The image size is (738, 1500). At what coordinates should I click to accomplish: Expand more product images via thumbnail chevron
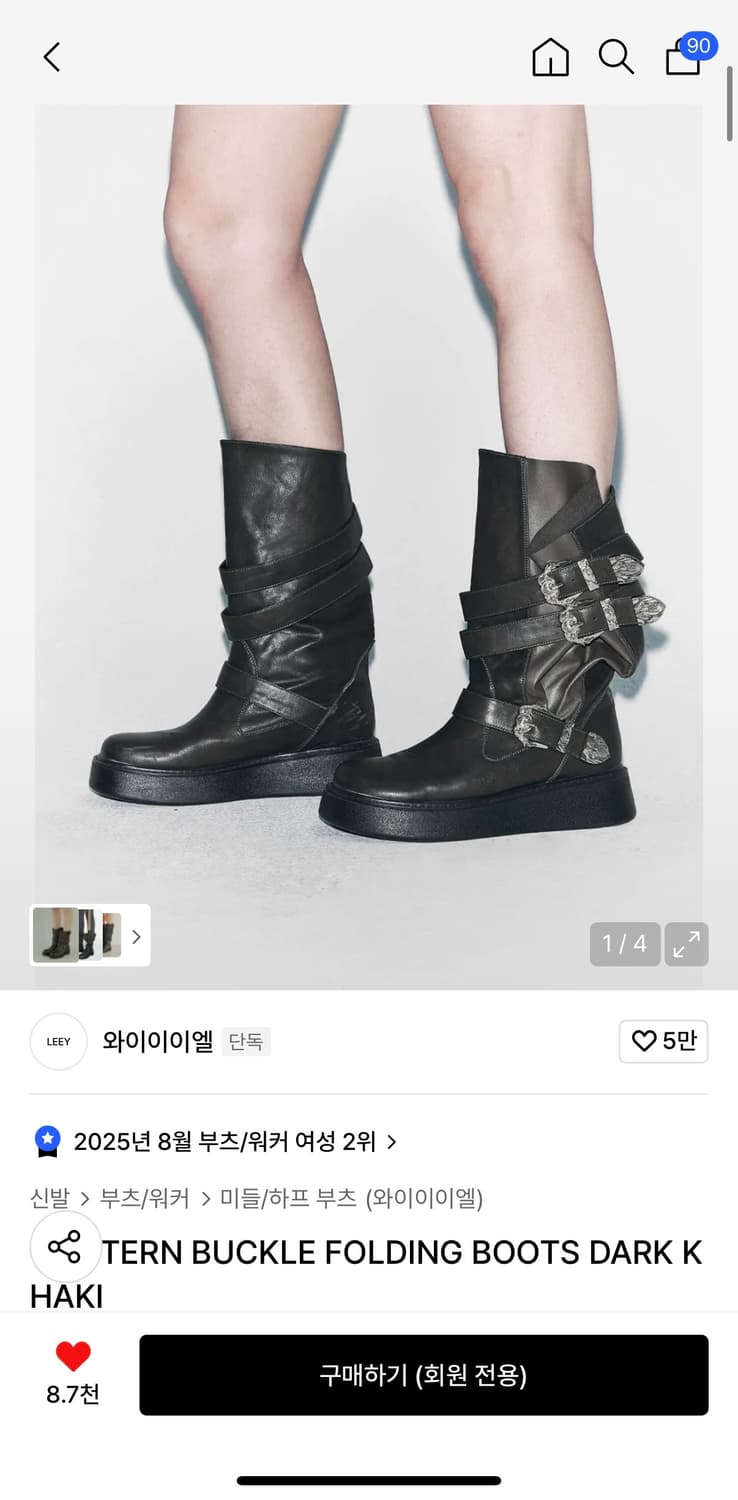click(x=136, y=935)
